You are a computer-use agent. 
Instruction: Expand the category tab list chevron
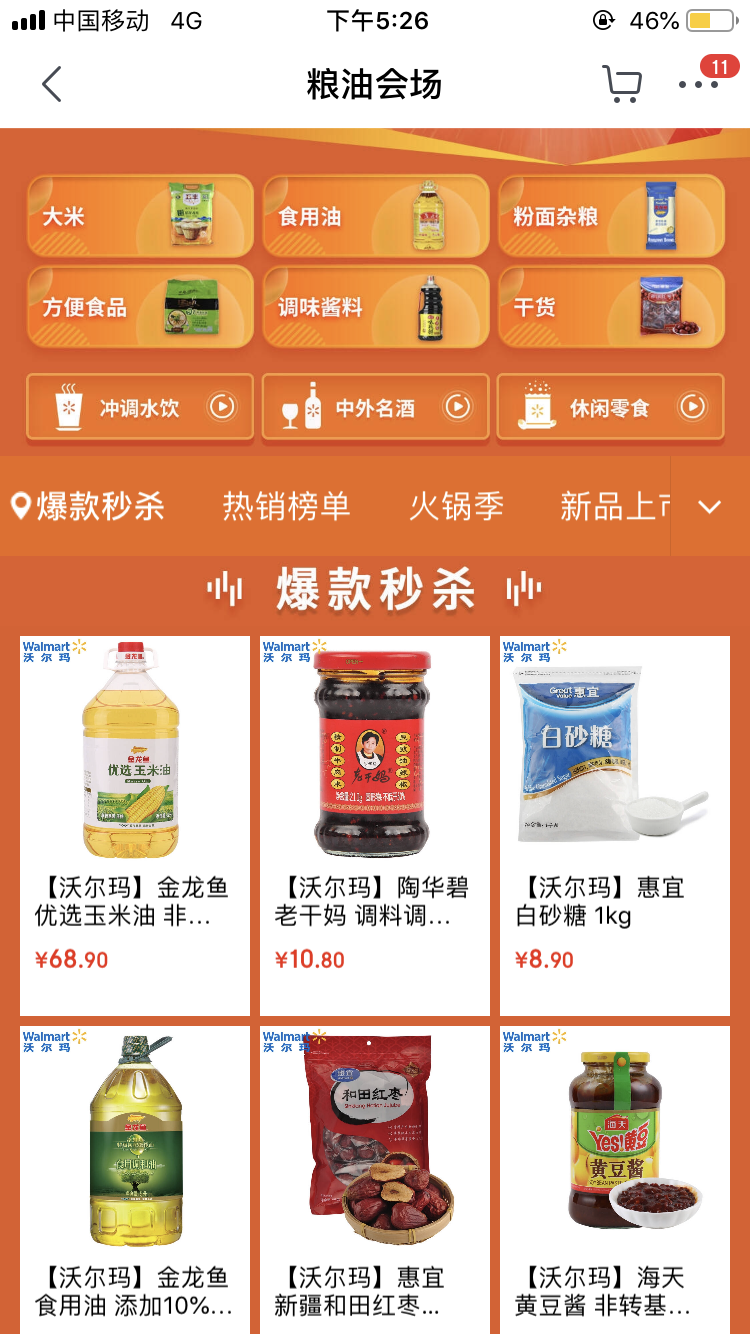pos(710,507)
